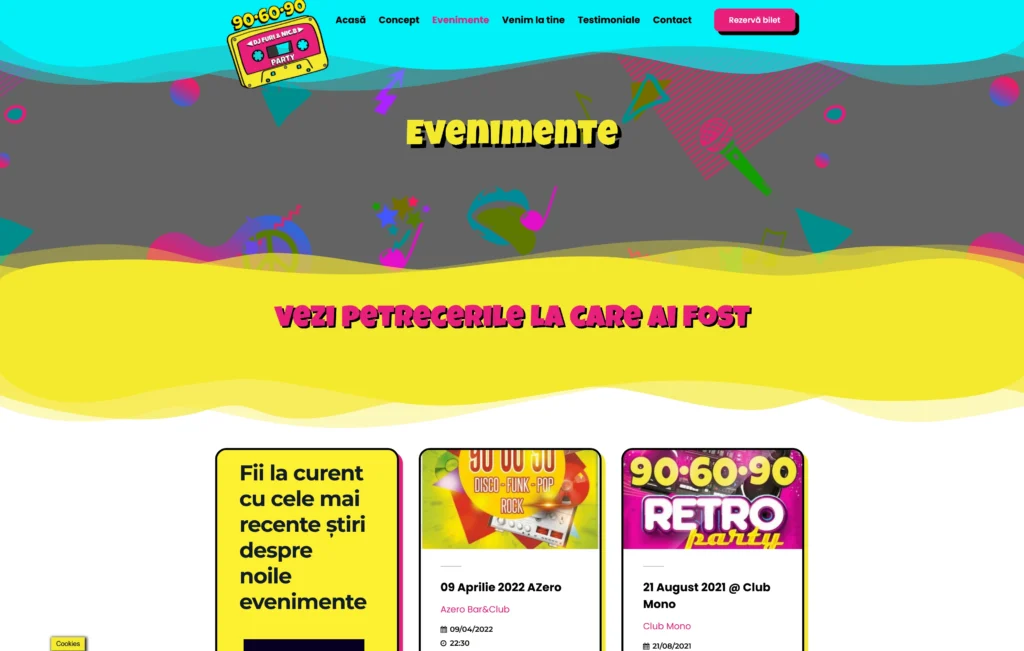Follow the pink Club Mono venue link

[667, 626]
